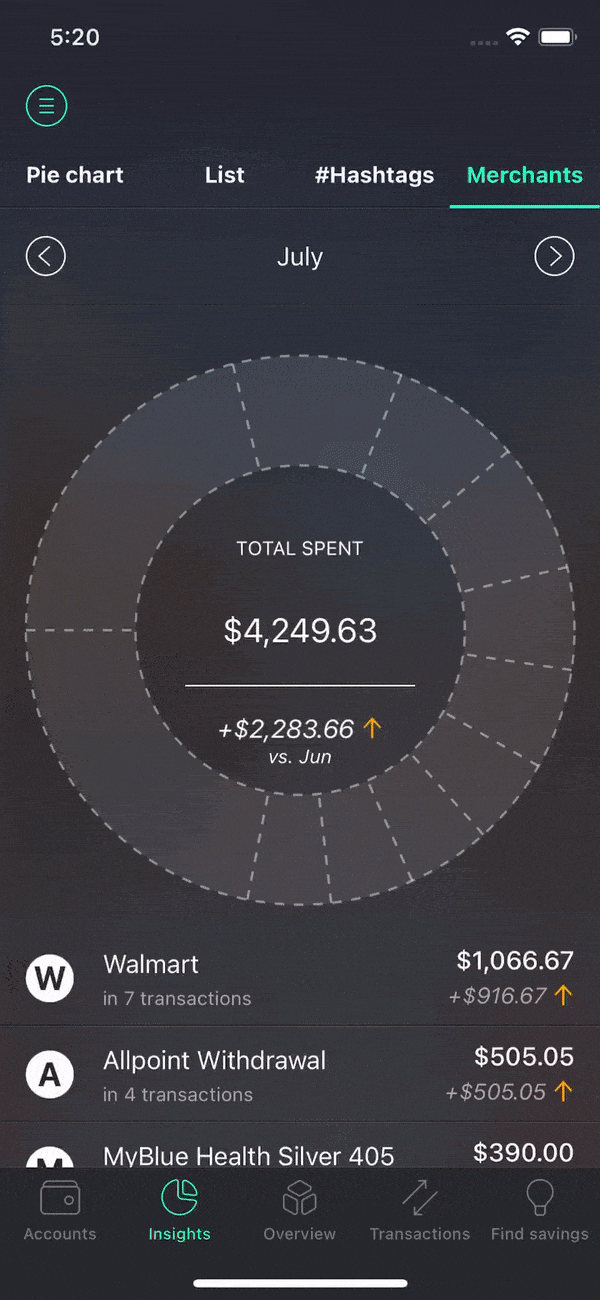Open the Allpoint Withdrawal row
600x1300 pixels.
point(300,1074)
